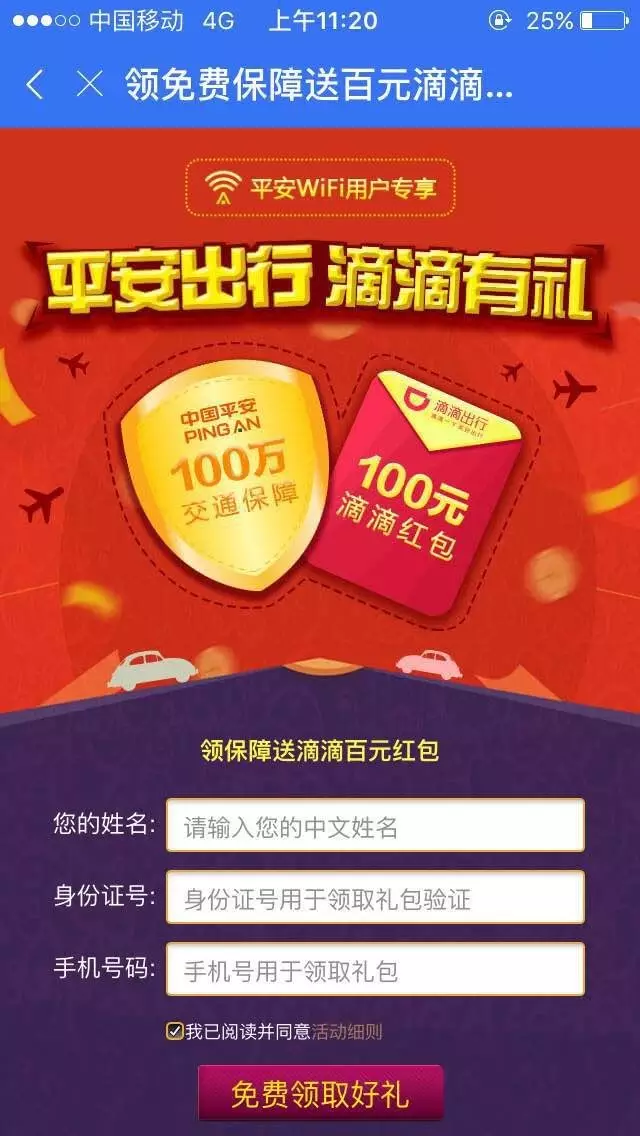
Task: Close the page with the X icon
Action: (x=90, y=85)
